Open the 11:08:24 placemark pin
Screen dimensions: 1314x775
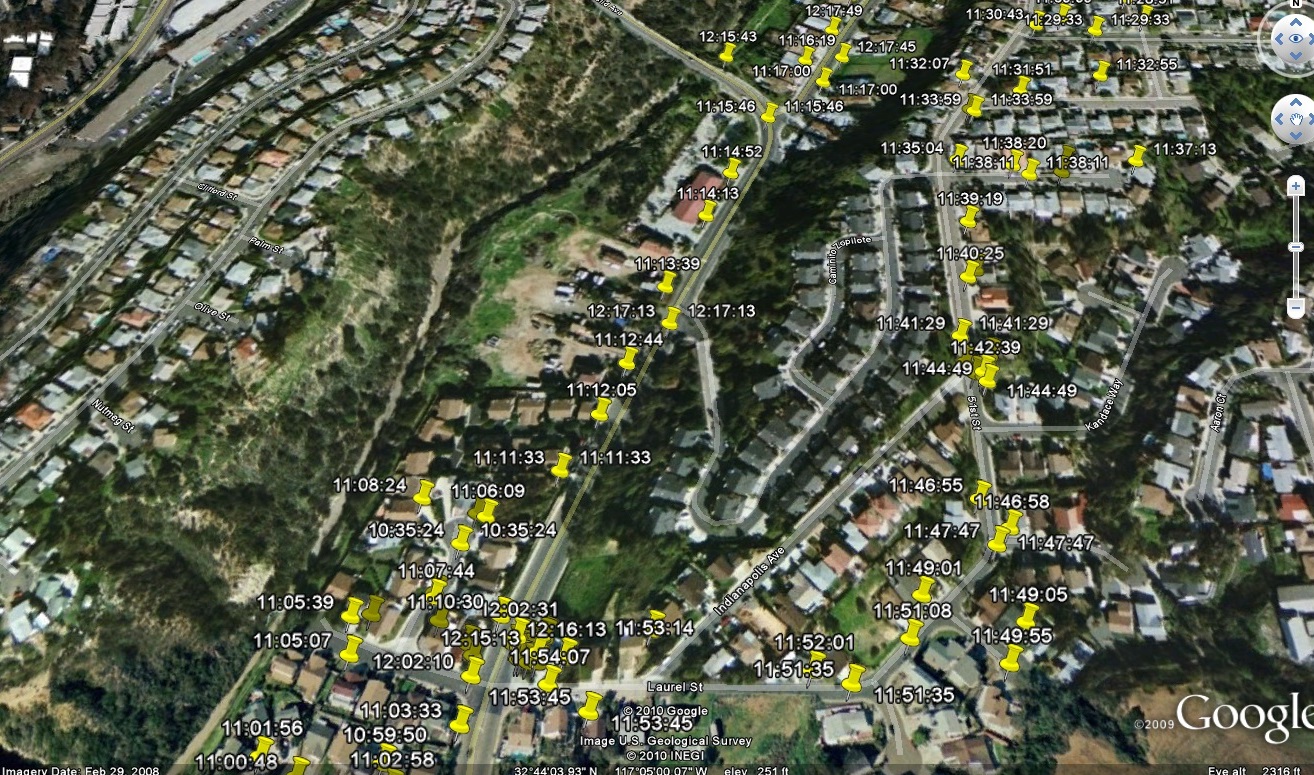click(x=424, y=492)
